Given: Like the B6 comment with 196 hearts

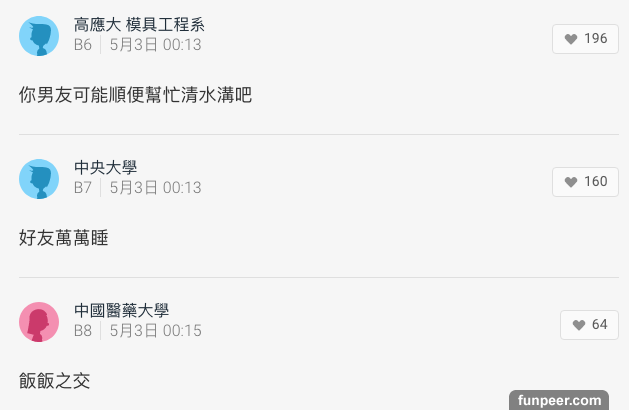Looking at the screenshot, I should click(585, 39).
